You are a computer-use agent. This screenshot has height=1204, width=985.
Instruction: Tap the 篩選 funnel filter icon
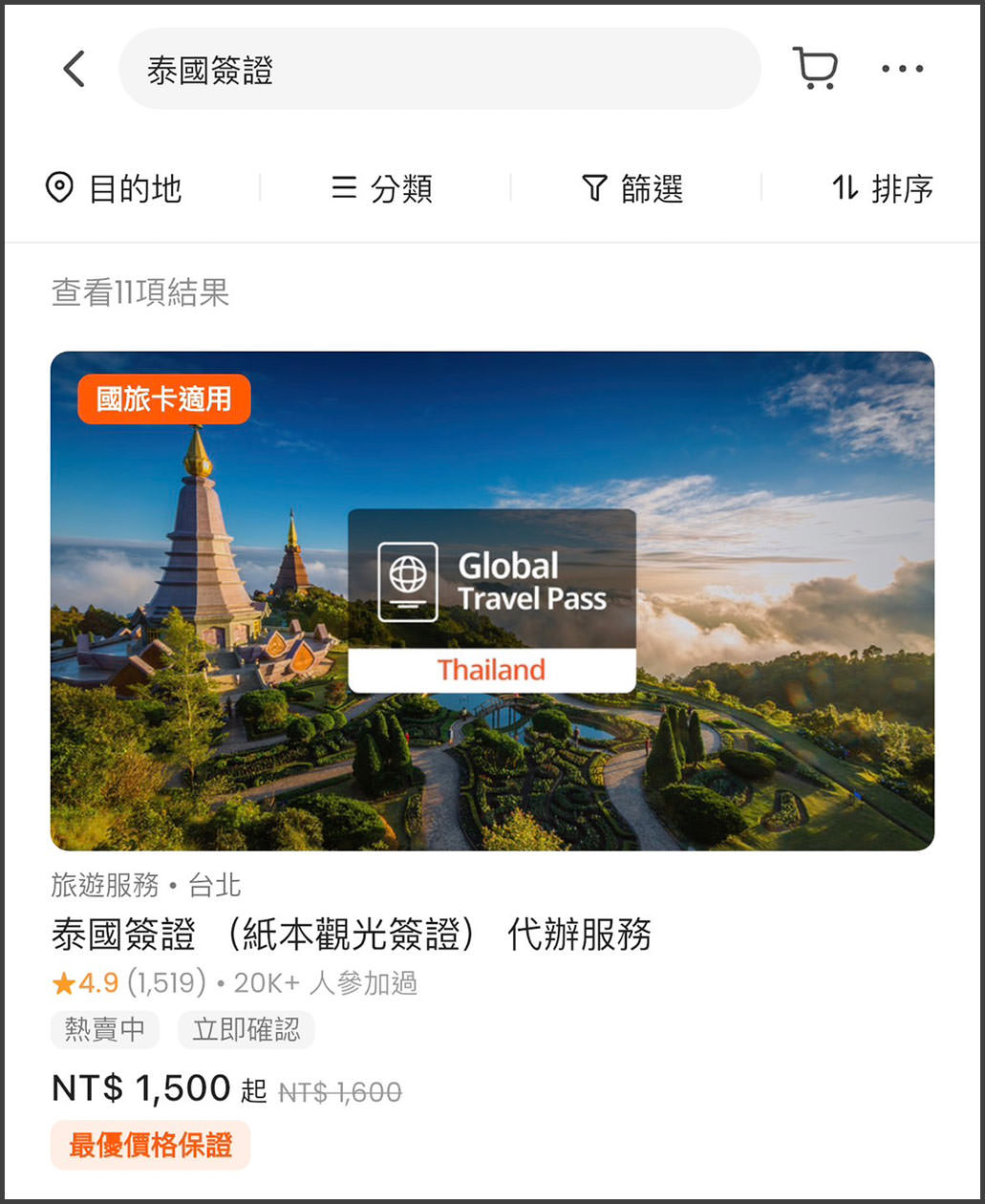tap(594, 188)
